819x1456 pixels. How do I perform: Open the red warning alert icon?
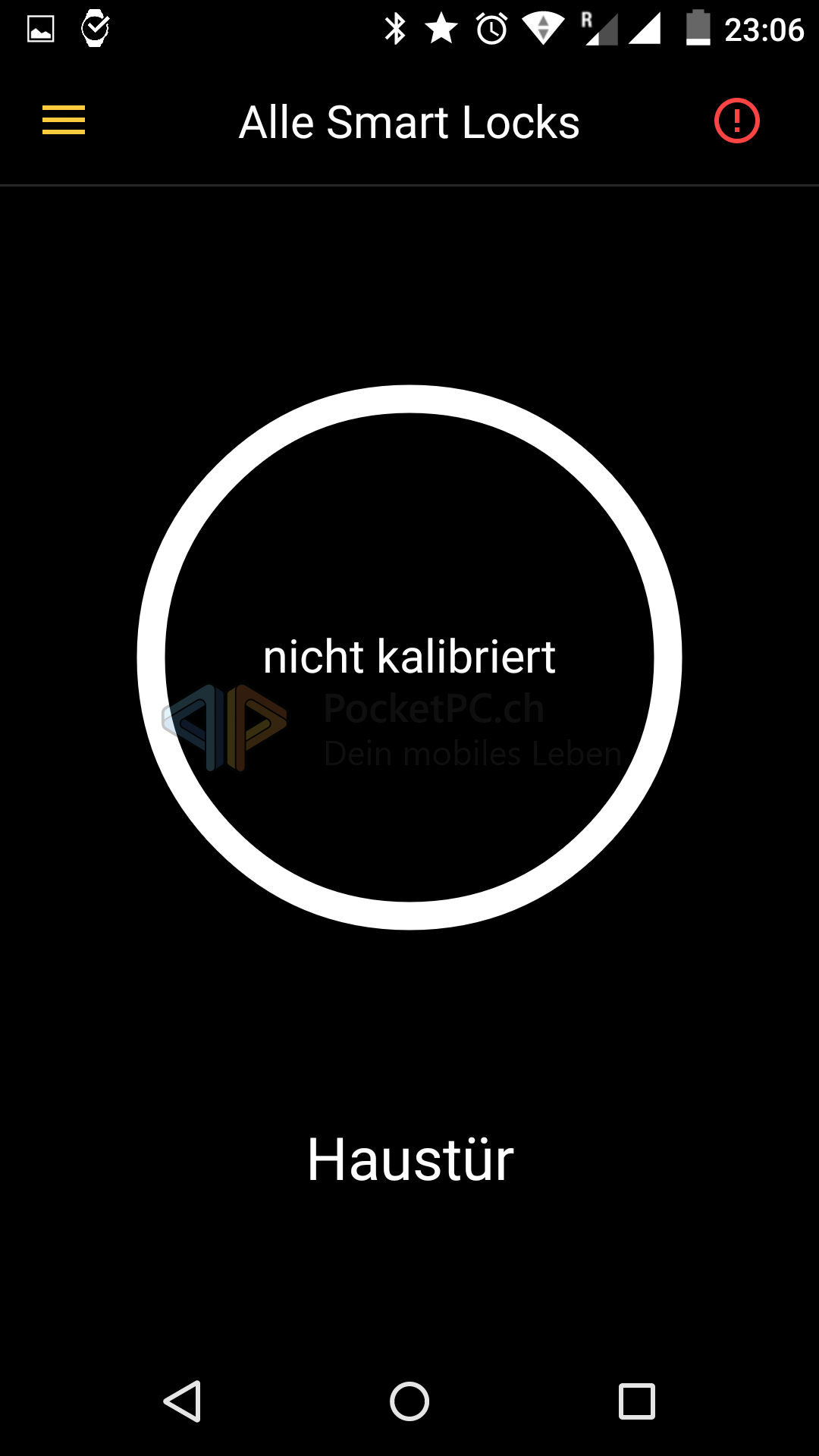point(736,121)
